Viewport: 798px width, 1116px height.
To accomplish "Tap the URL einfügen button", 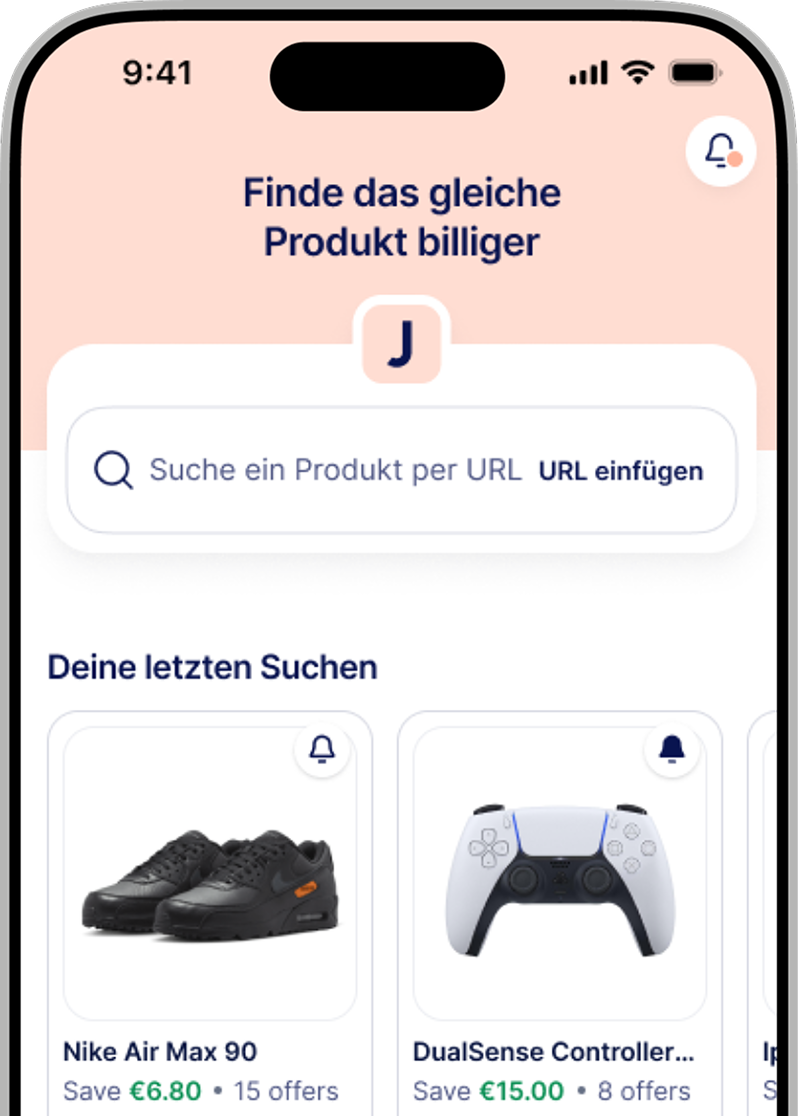I will (x=621, y=471).
